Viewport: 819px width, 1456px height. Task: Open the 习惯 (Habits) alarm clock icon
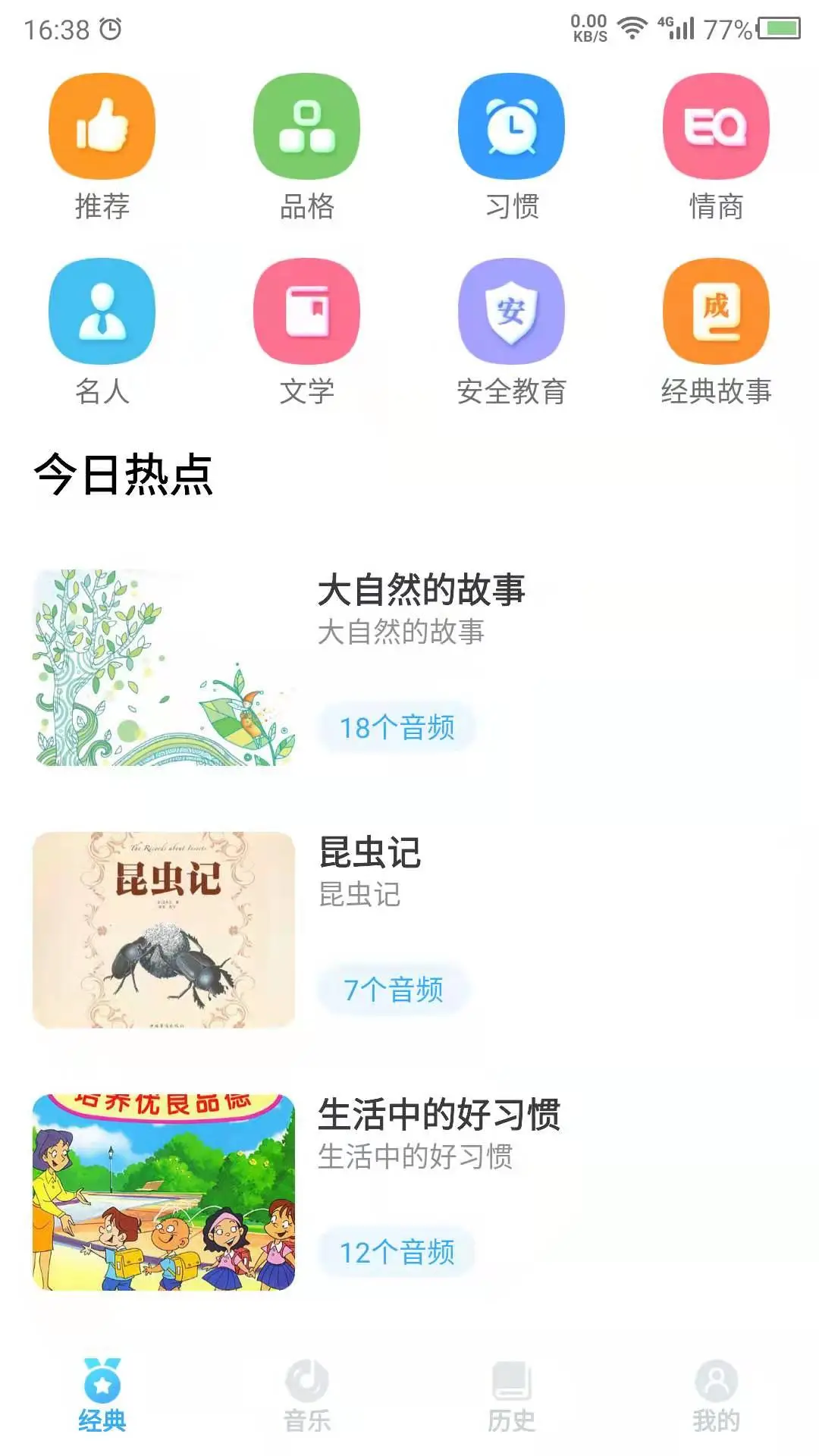coord(512,128)
